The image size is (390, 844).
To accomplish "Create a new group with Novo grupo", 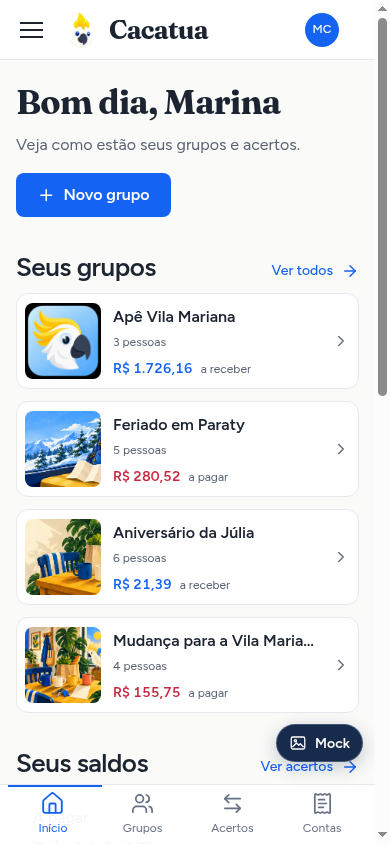I will [x=94, y=195].
